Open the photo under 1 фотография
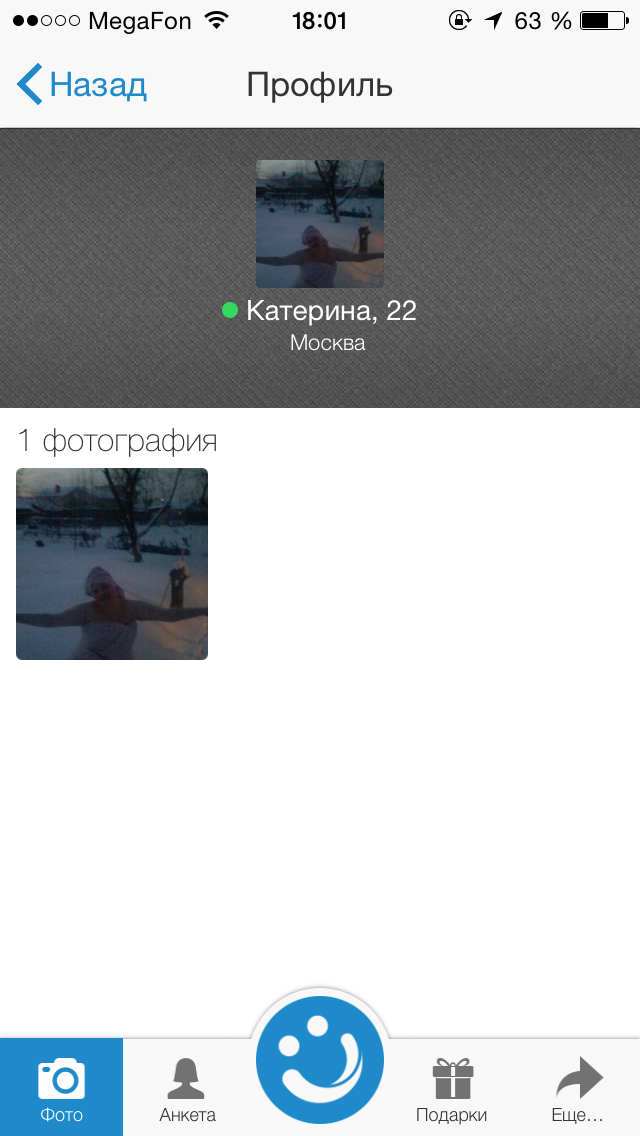Viewport: 640px width, 1136px height. coord(112,564)
